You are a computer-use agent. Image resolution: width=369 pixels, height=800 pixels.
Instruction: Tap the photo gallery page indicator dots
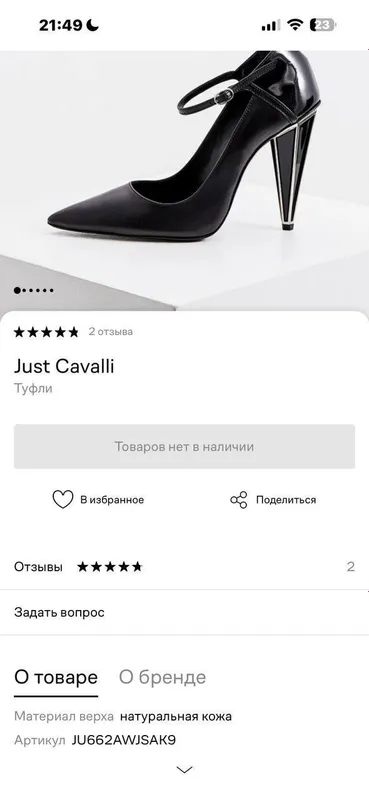click(34, 290)
